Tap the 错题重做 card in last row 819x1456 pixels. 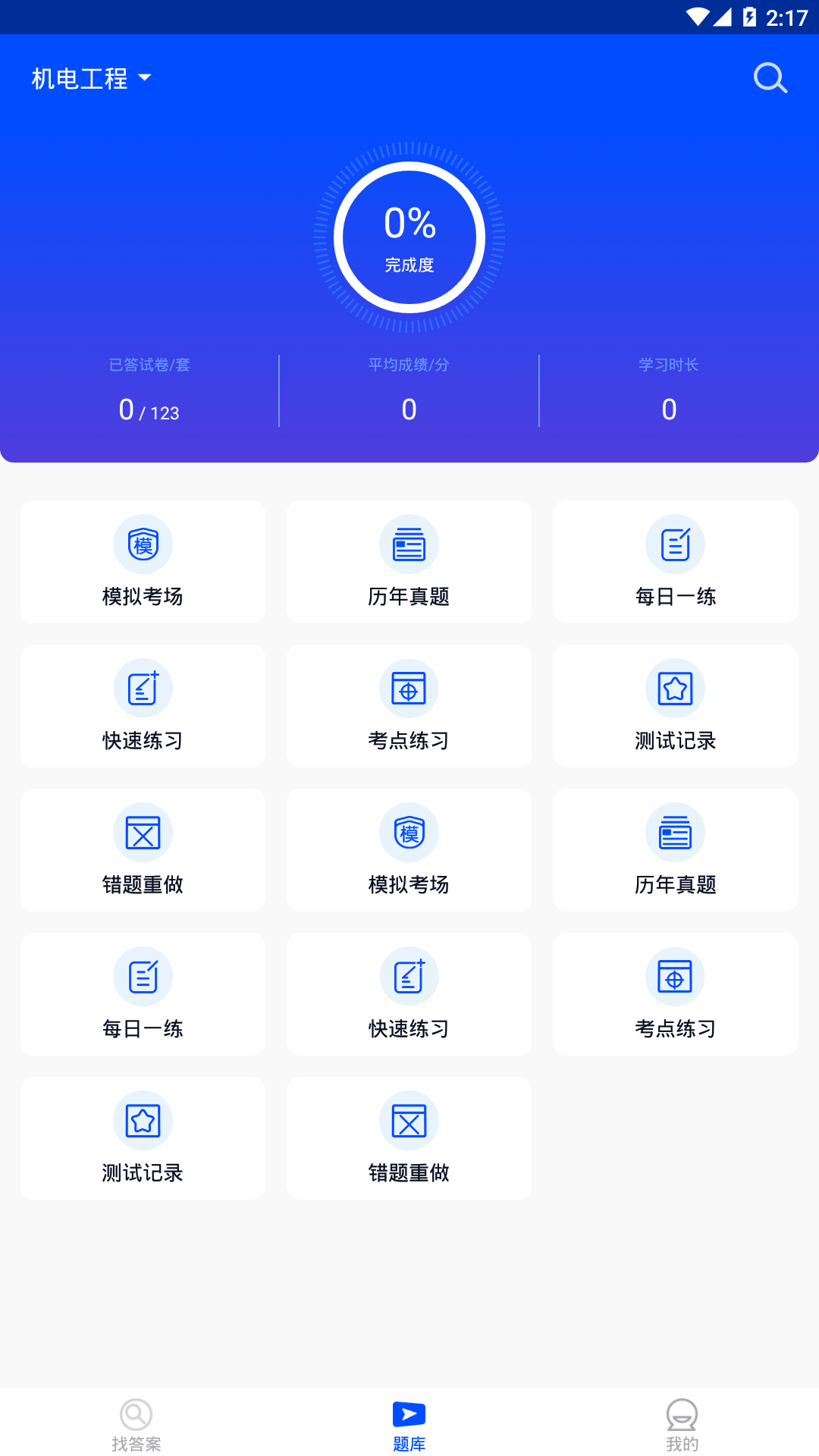(x=409, y=1137)
